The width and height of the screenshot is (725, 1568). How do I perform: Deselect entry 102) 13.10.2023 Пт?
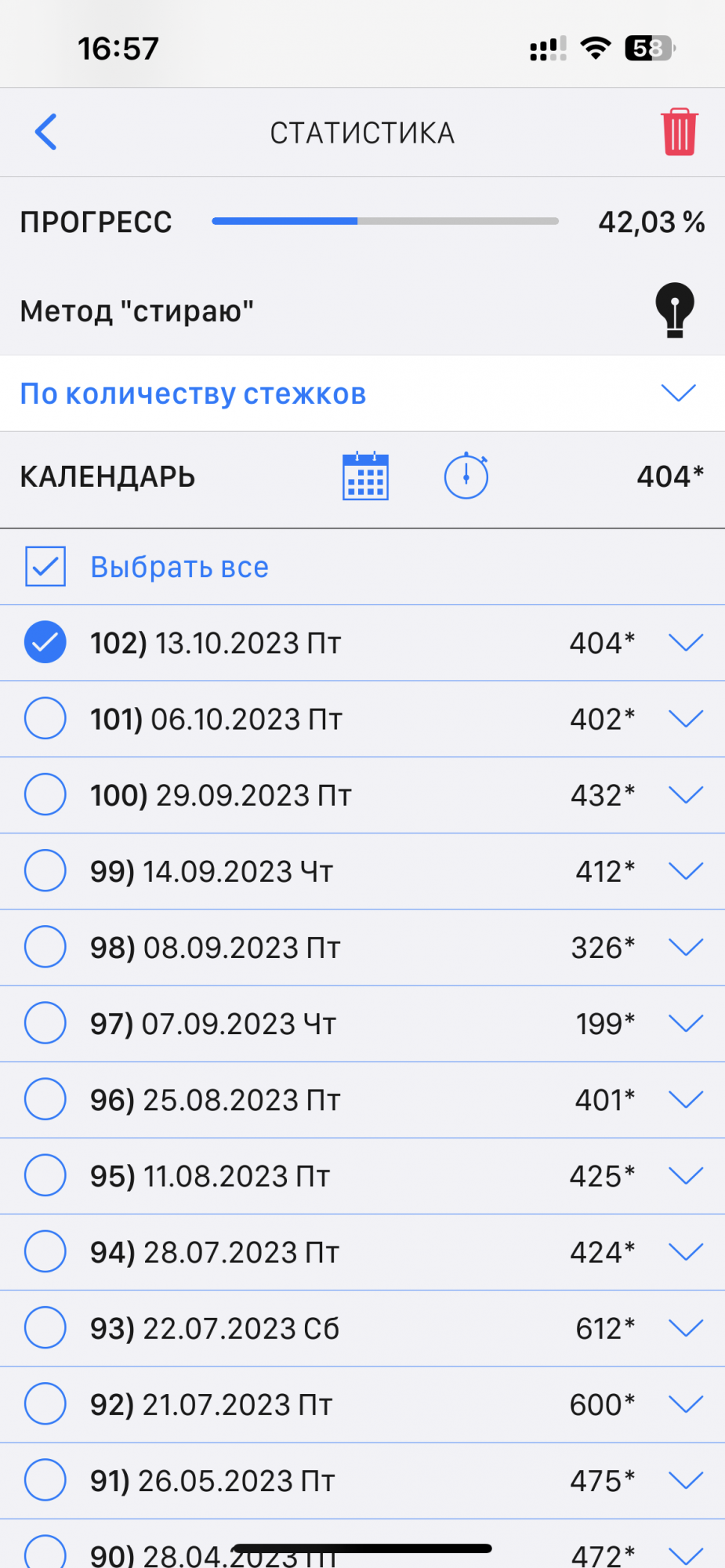[45, 642]
